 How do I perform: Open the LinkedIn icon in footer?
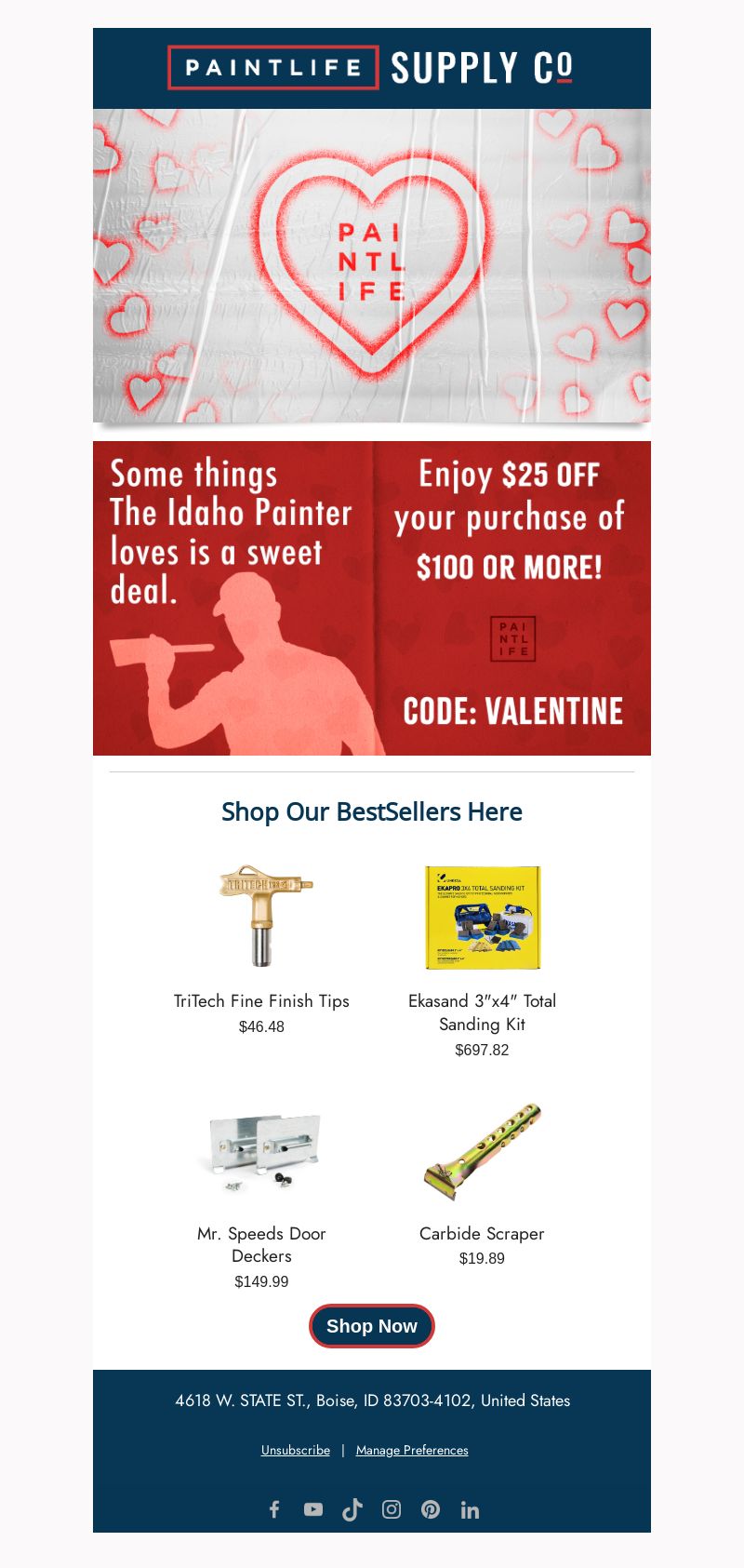470,1509
